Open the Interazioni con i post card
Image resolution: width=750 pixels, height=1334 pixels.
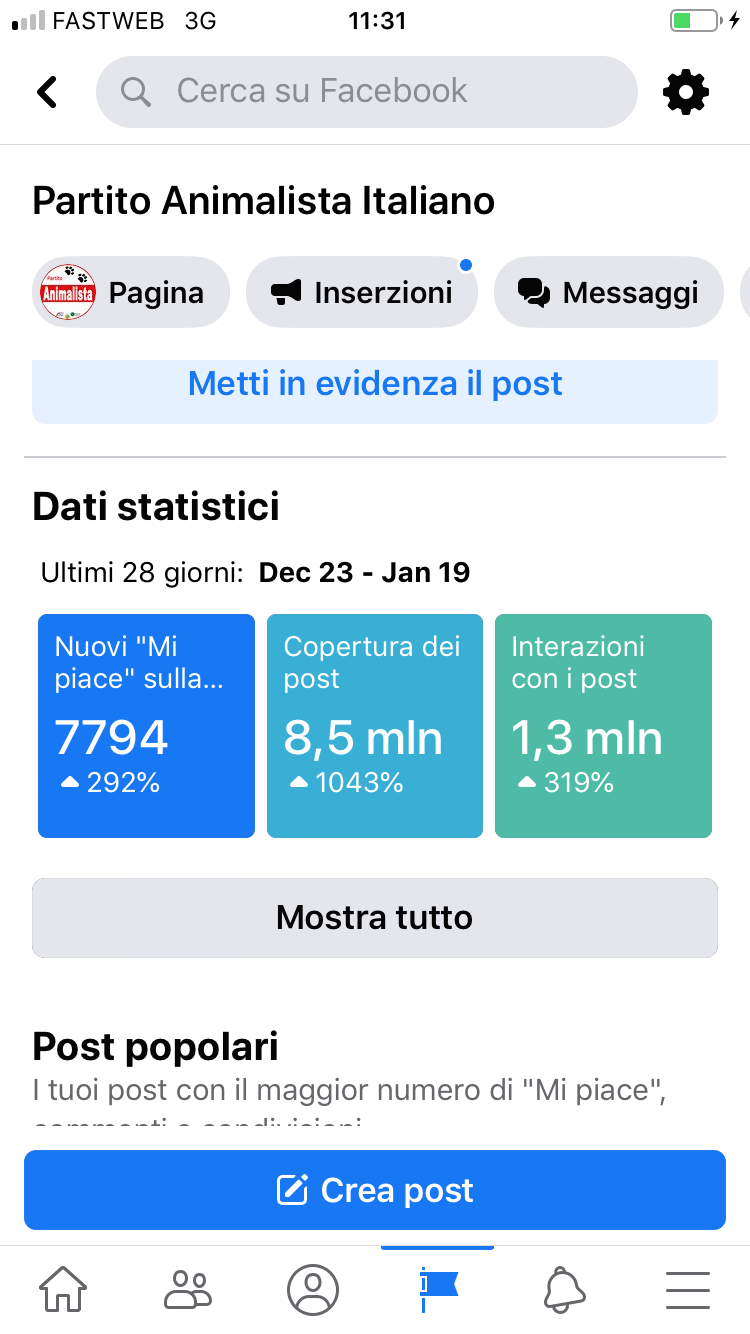(x=603, y=725)
